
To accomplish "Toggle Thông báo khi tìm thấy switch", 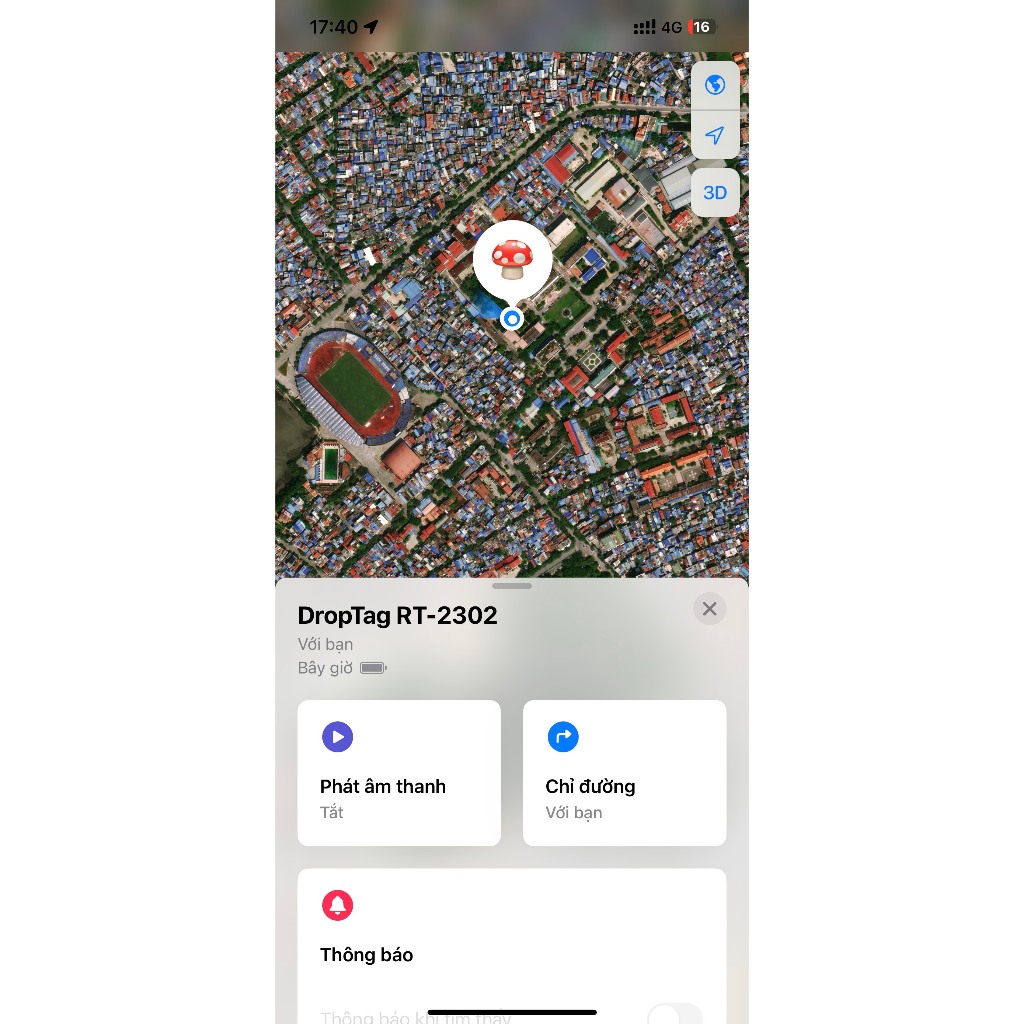I will (675, 1014).
